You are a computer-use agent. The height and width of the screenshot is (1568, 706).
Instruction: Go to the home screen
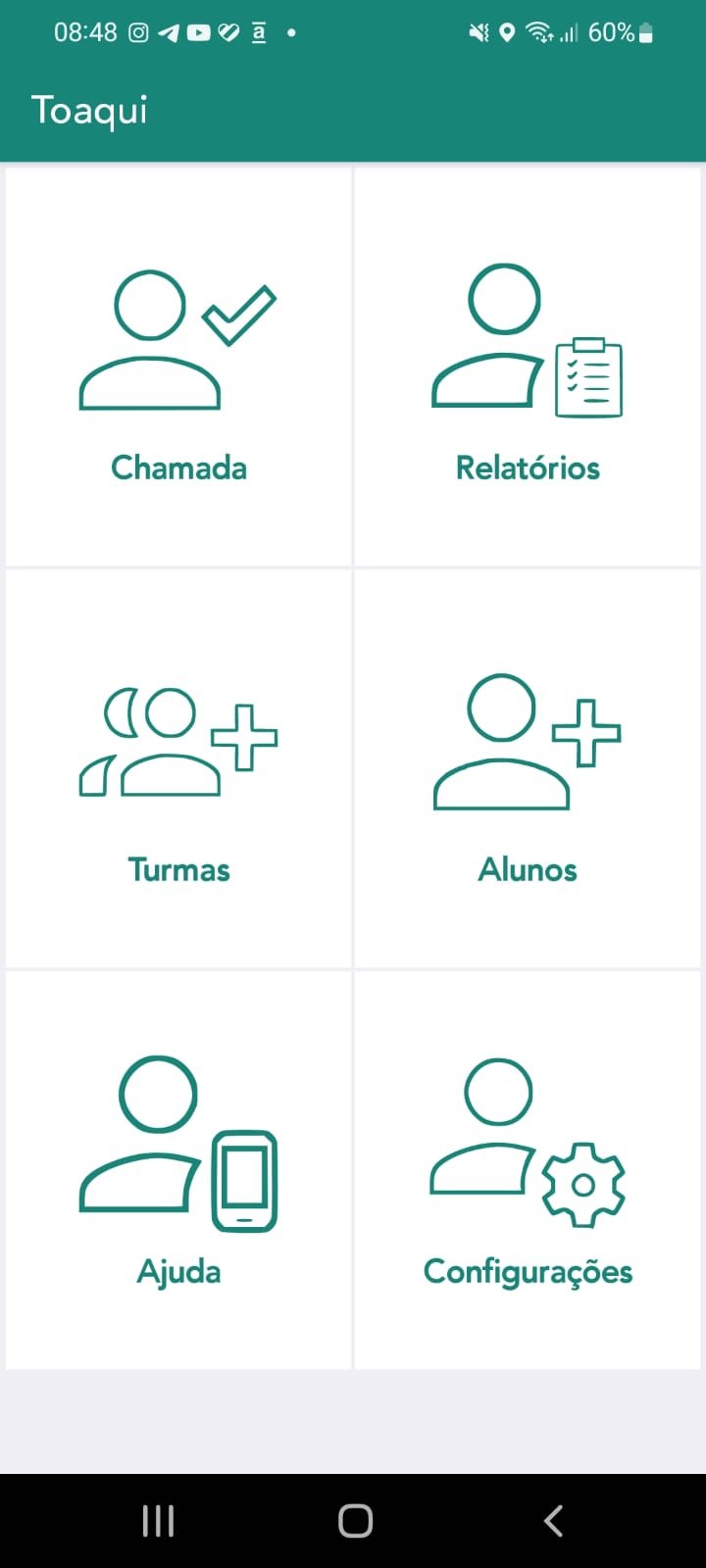click(355, 1521)
